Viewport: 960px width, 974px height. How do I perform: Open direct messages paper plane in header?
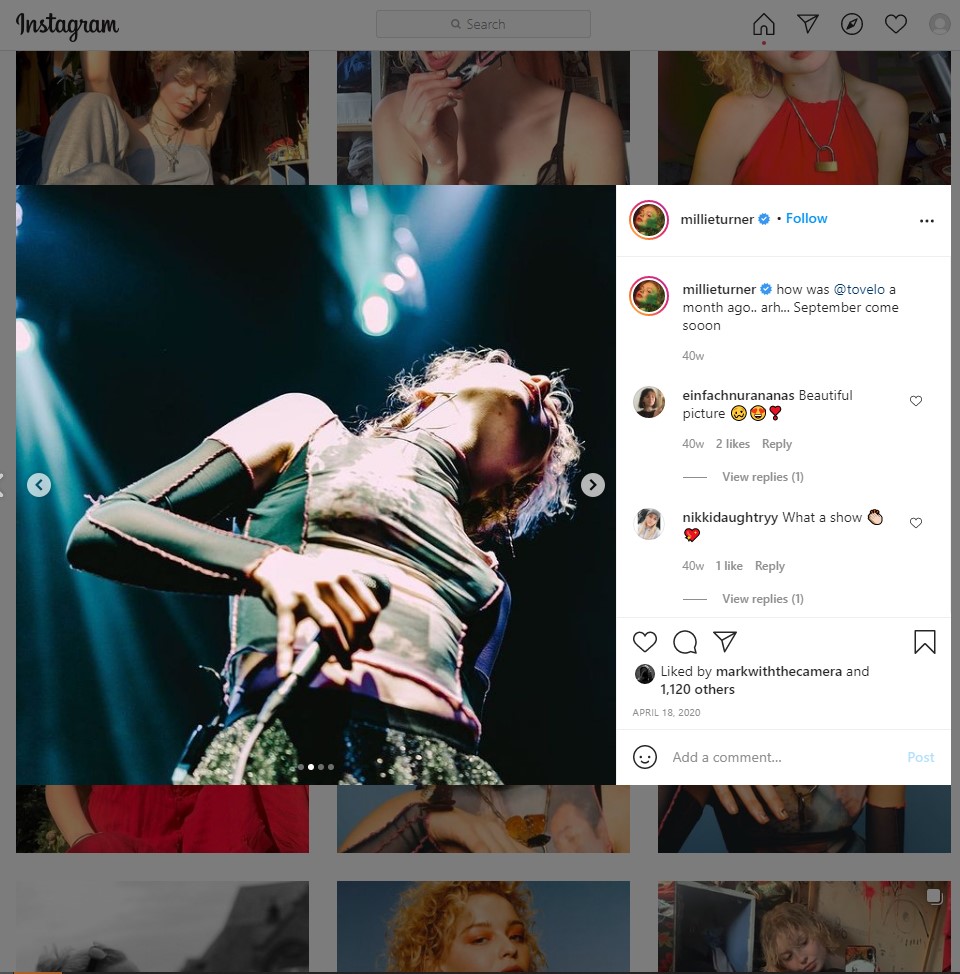[x=808, y=24]
